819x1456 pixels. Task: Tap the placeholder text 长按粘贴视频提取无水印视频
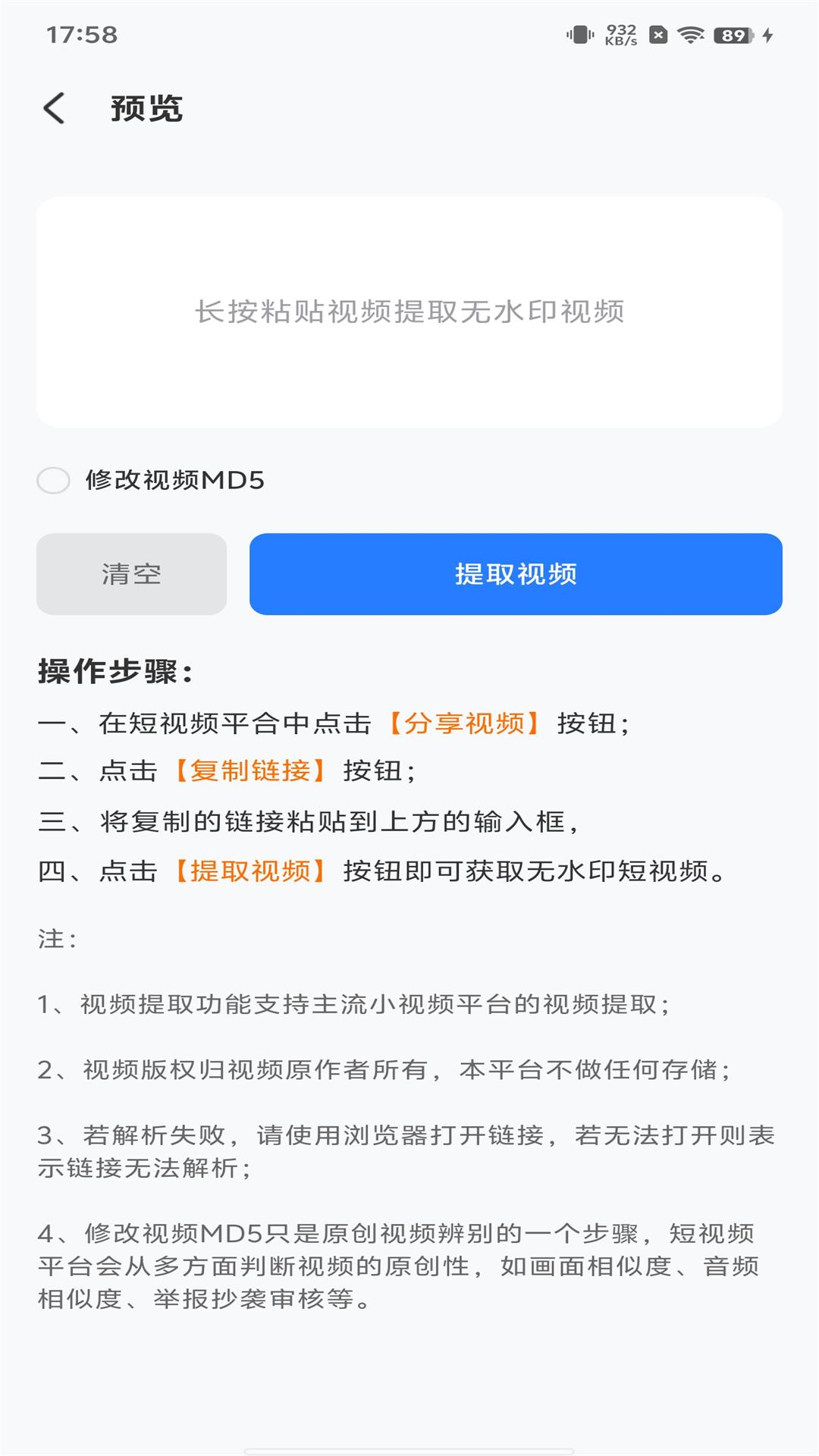tap(409, 312)
